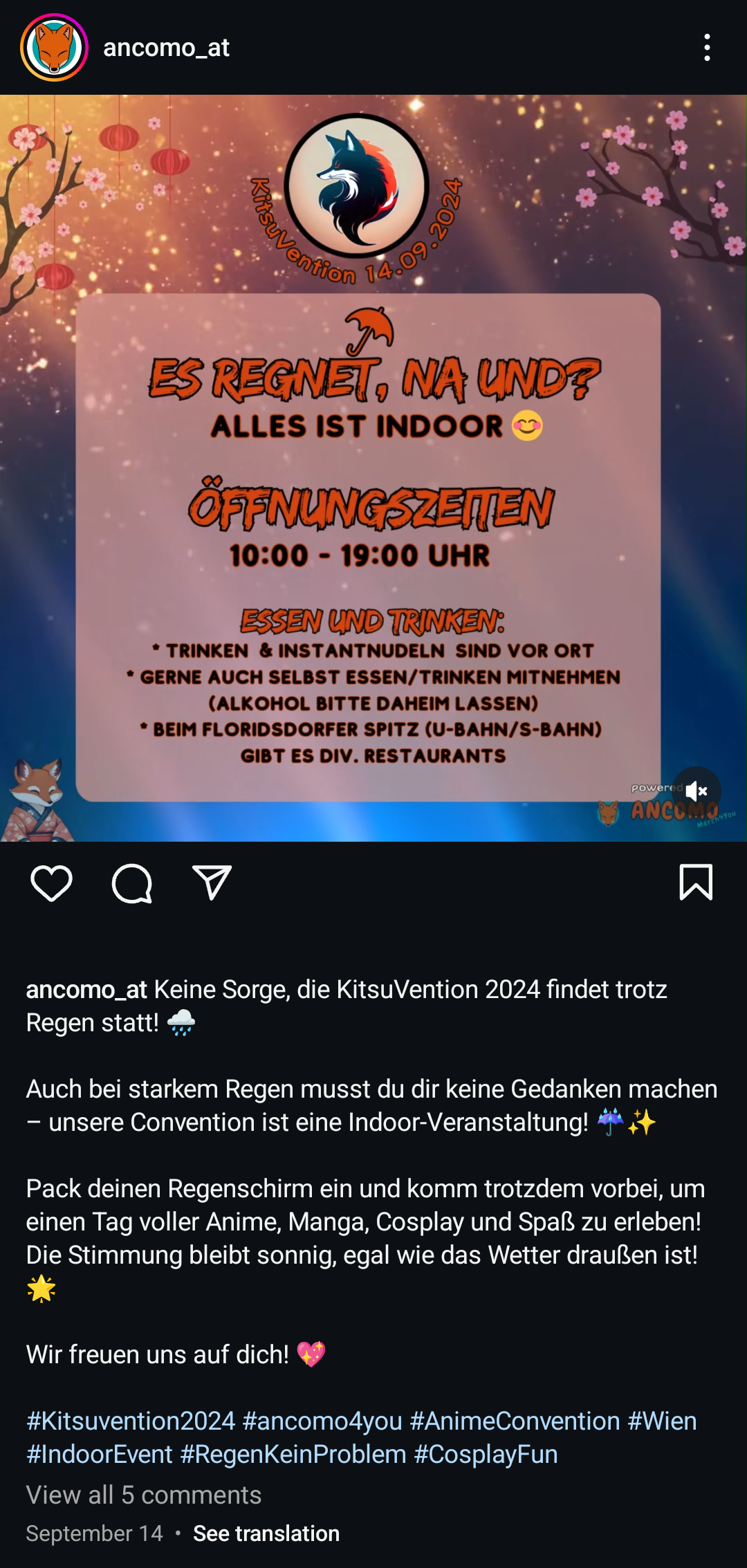Open hashtag #CosplayFun
This screenshot has width=747, height=1568.
point(486,1454)
